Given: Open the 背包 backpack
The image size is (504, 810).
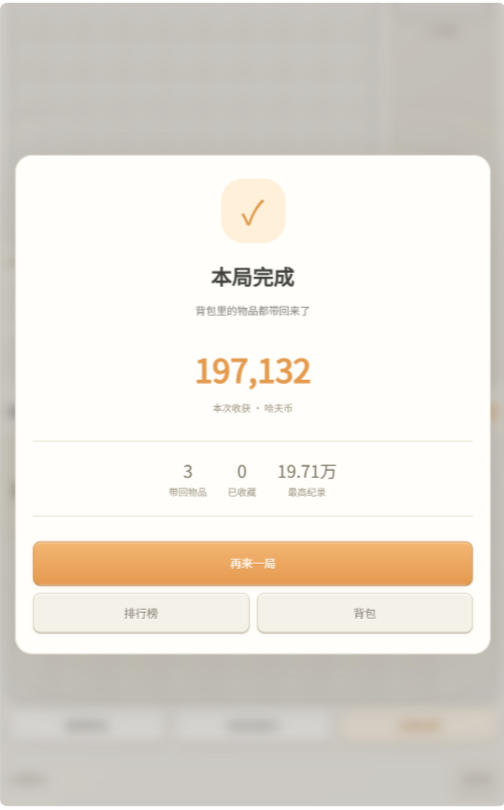Looking at the screenshot, I should pos(365,613).
